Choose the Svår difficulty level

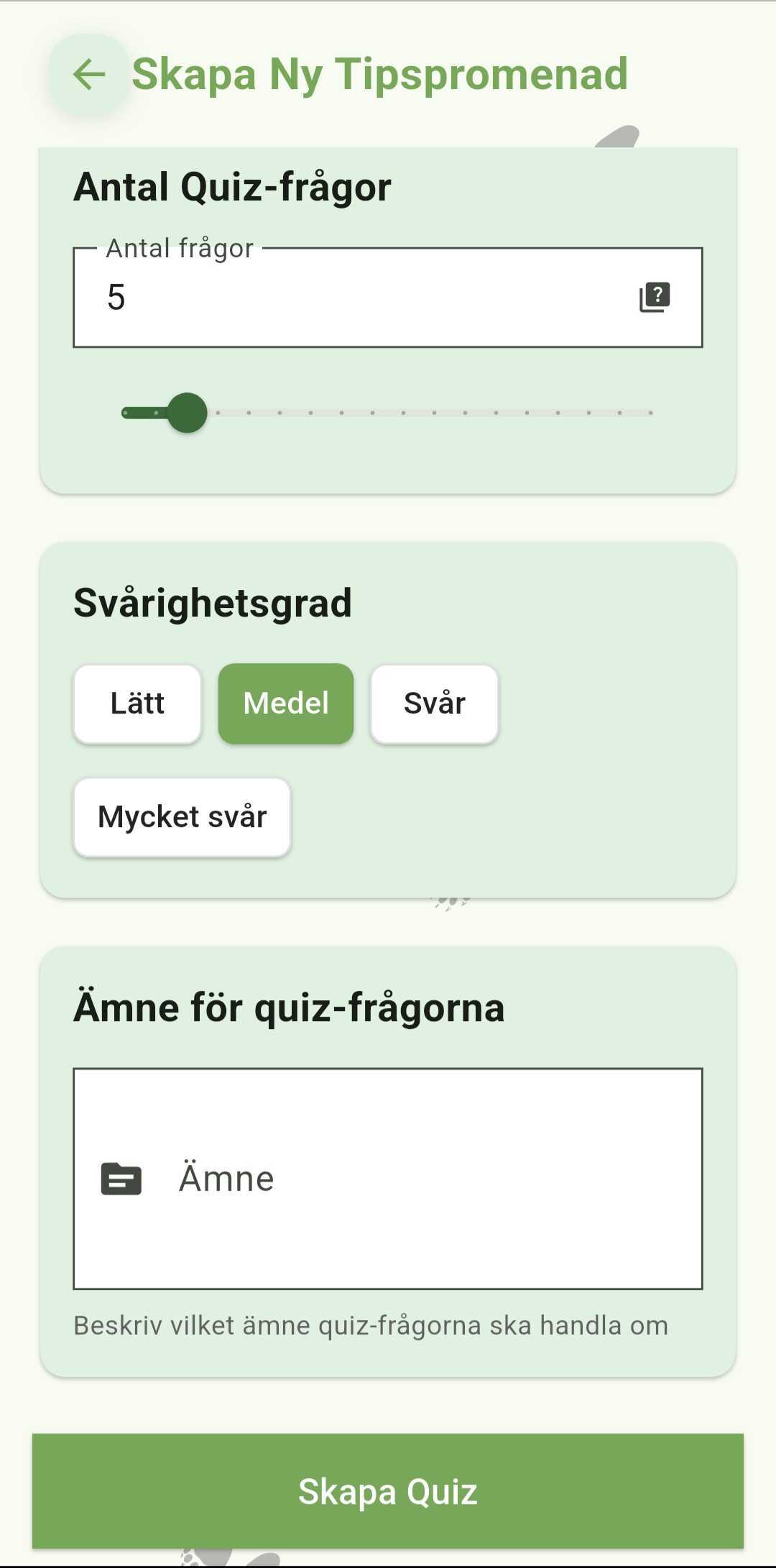(433, 704)
